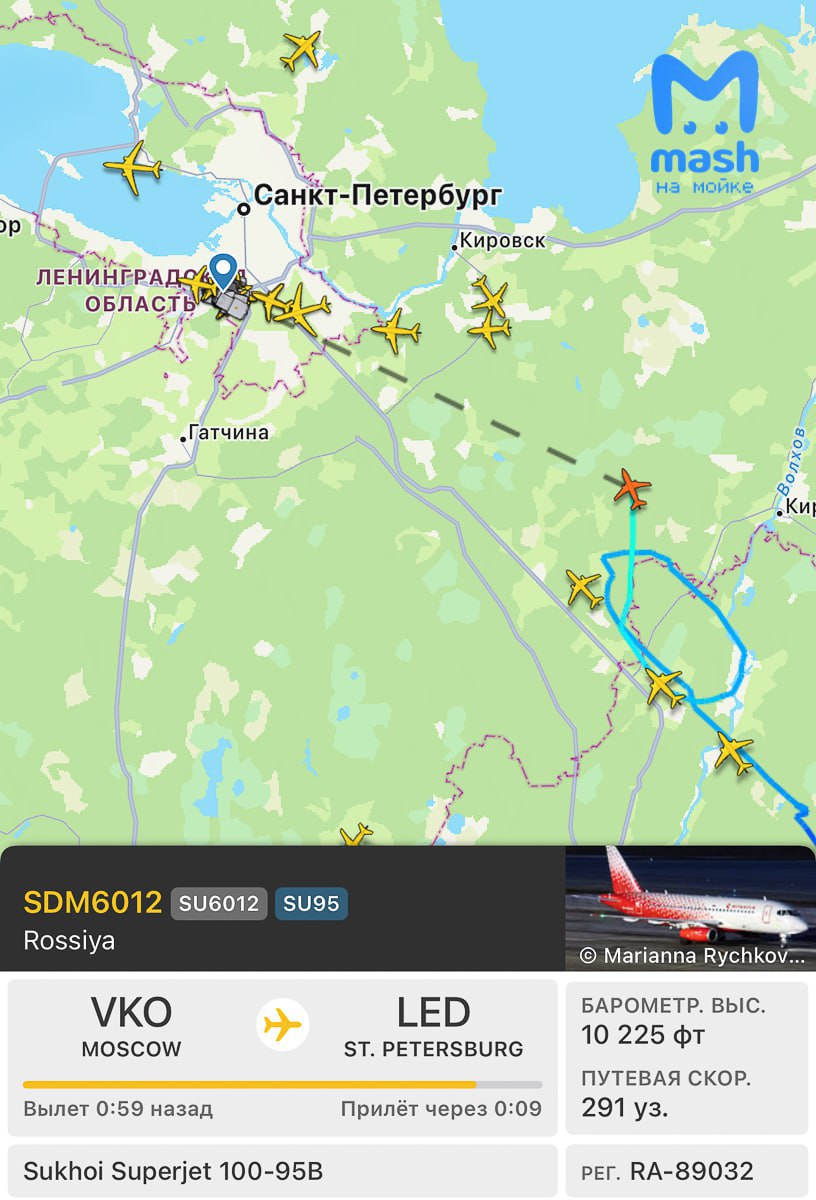Select the yellow plane north of Санкт-Петербург label
This screenshot has height=1200, width=816.
pyautogui.click(x=303, y=49)
